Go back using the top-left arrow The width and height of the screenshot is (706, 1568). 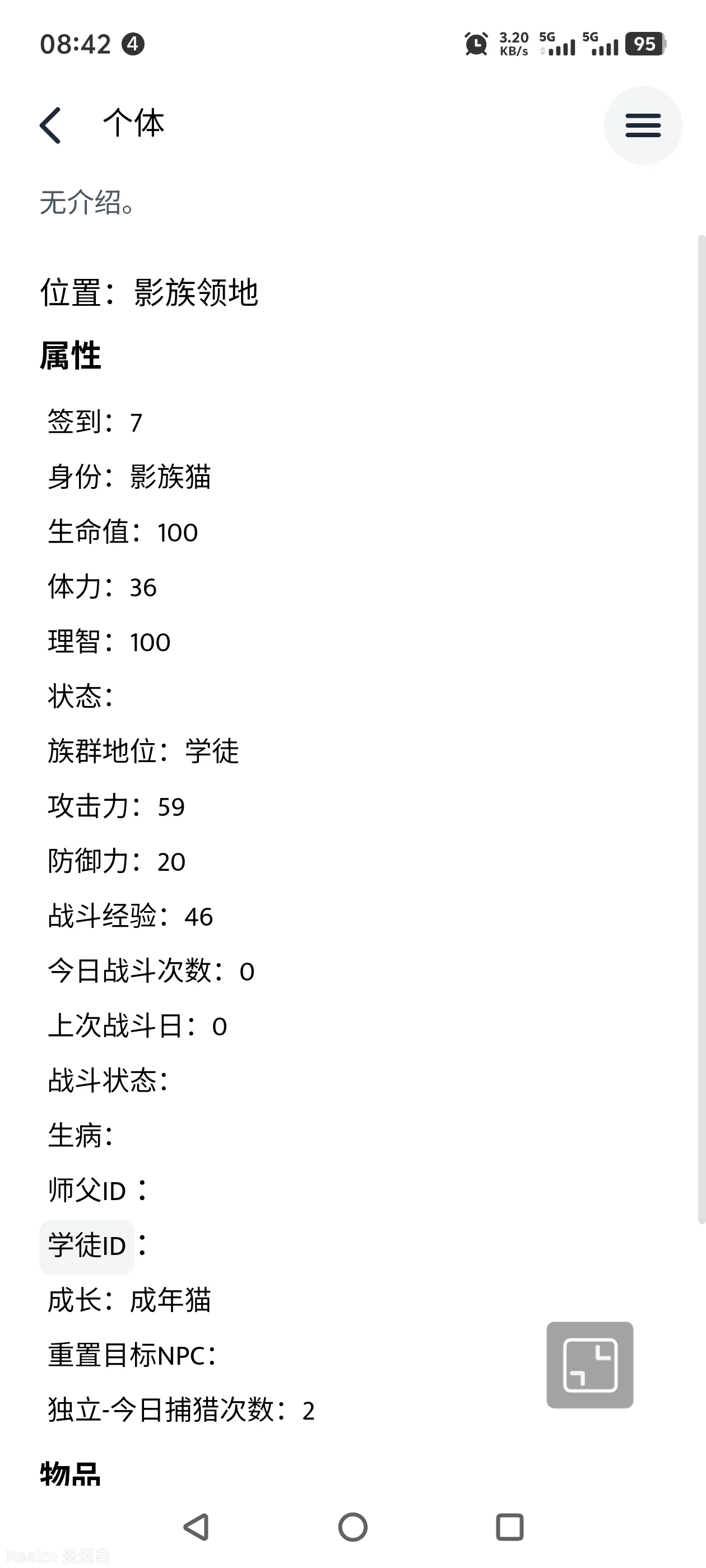50,125
